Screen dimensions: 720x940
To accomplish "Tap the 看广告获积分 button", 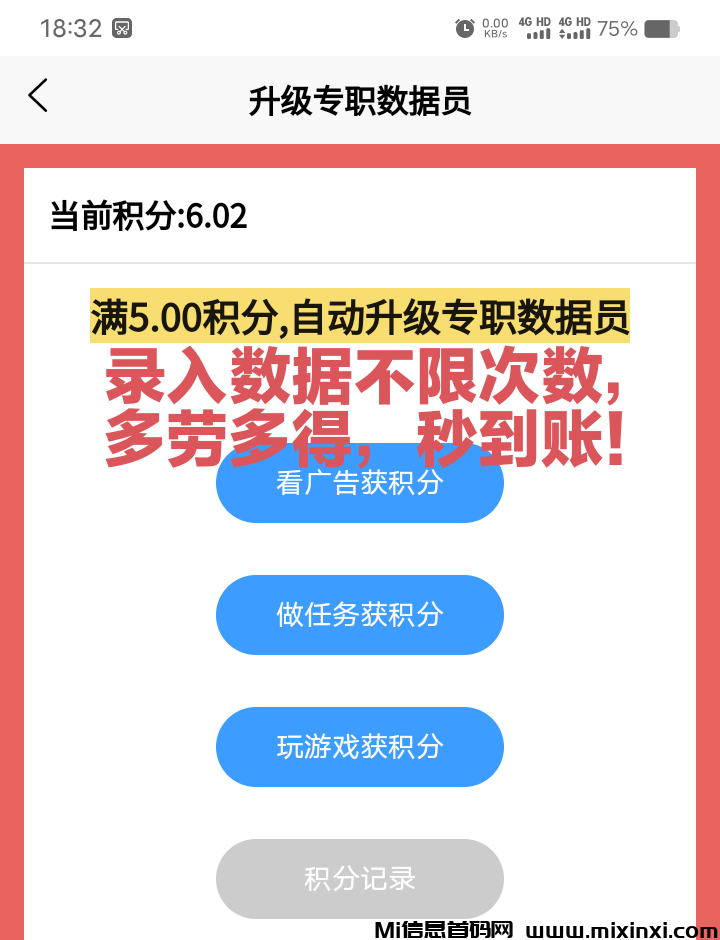I will (x=359, y=492).
